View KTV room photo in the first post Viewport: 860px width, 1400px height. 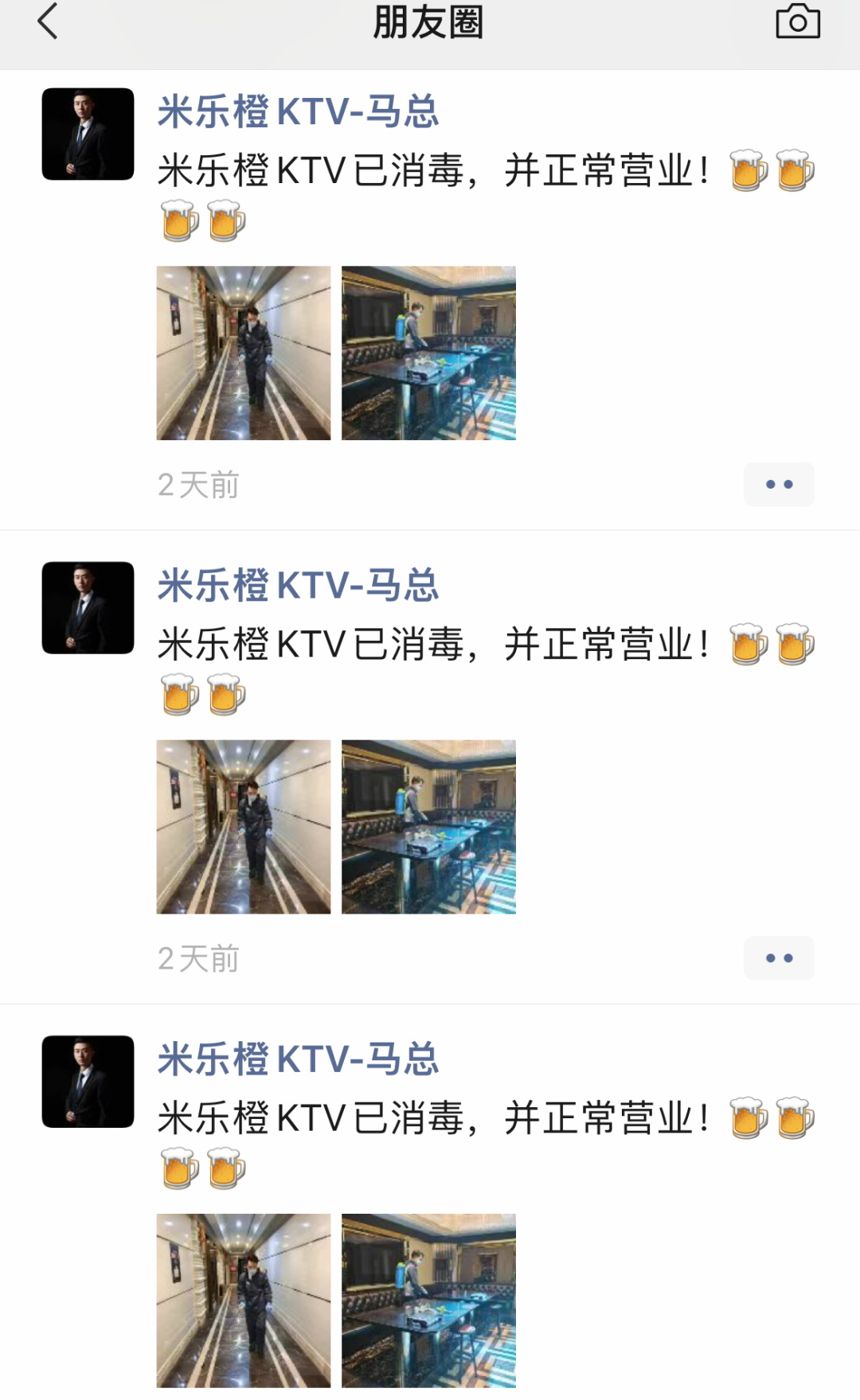[x=428, y=353]
